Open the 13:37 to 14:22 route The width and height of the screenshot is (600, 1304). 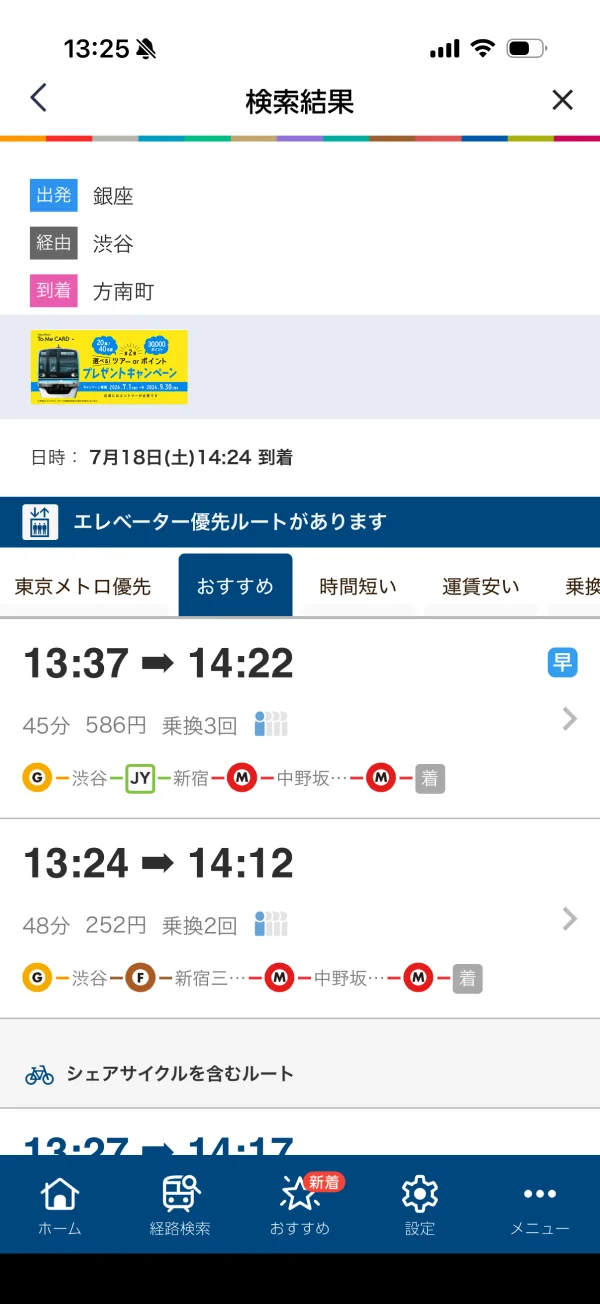coord(300,719)
